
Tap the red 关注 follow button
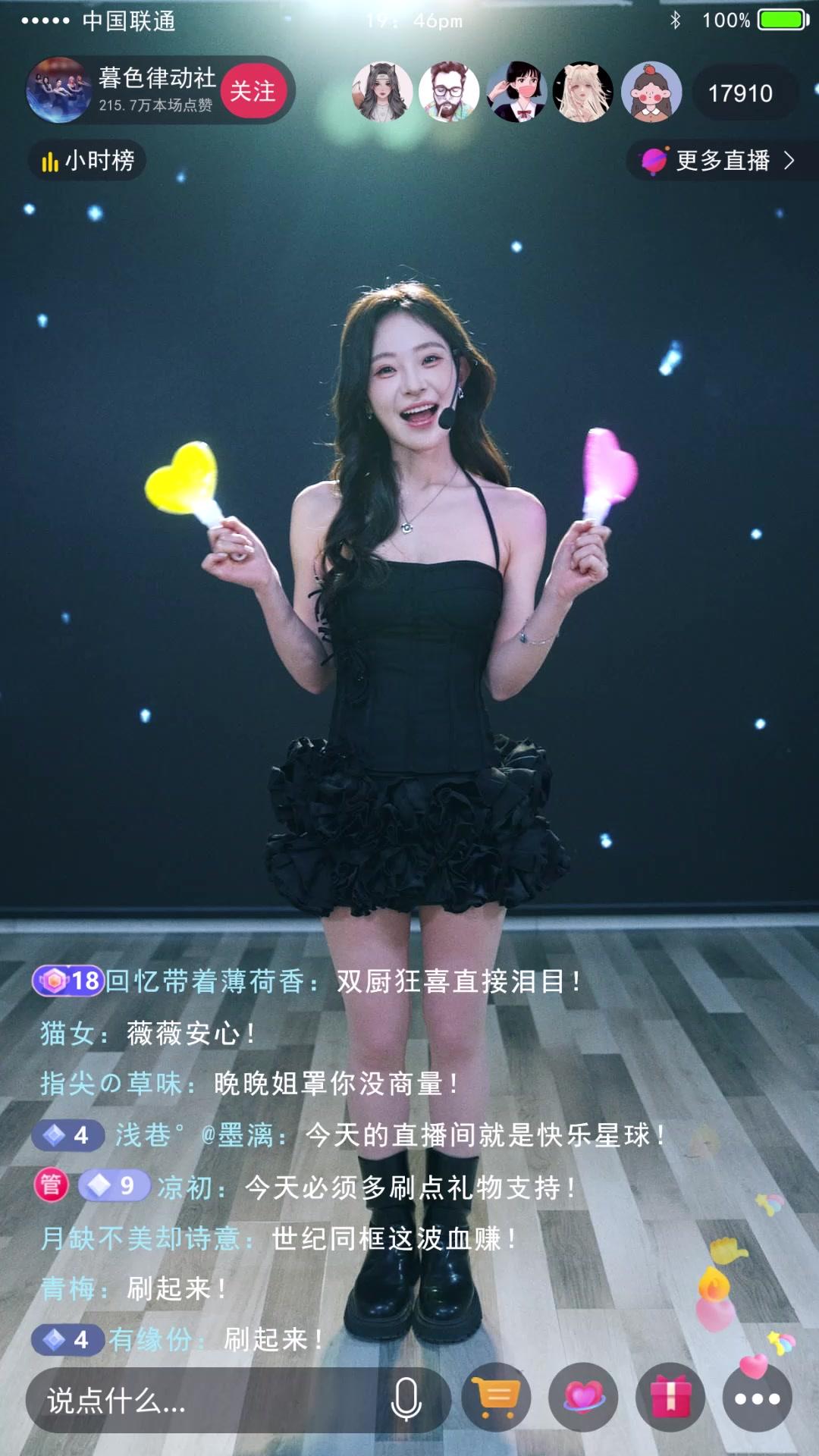[x=251, y=89]
